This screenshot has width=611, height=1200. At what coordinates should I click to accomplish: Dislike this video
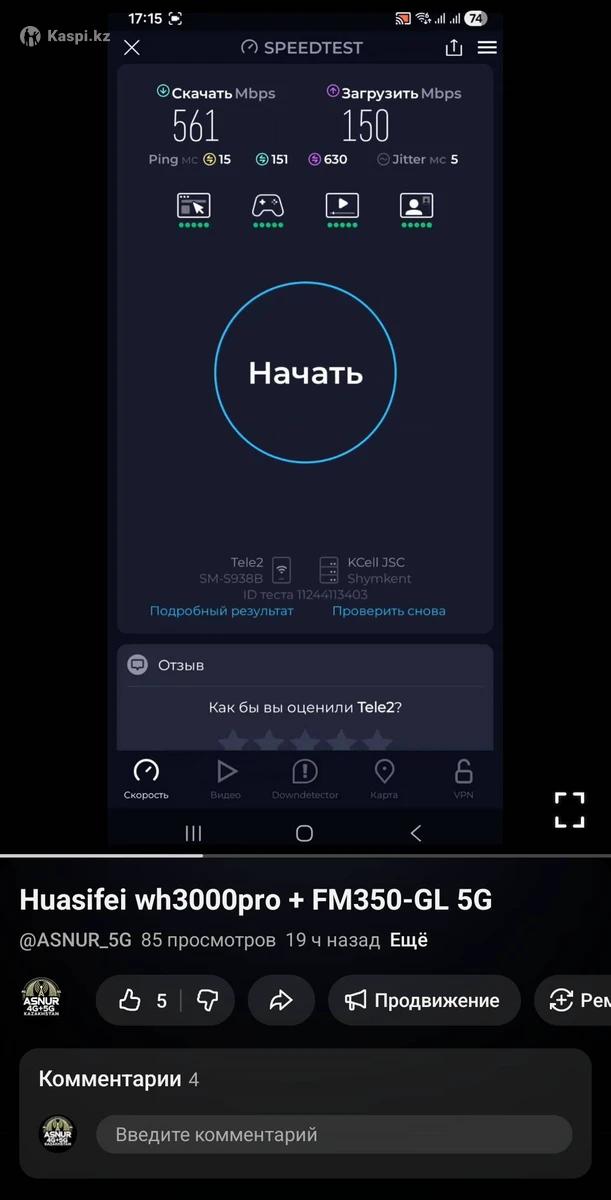[207, 1000]
